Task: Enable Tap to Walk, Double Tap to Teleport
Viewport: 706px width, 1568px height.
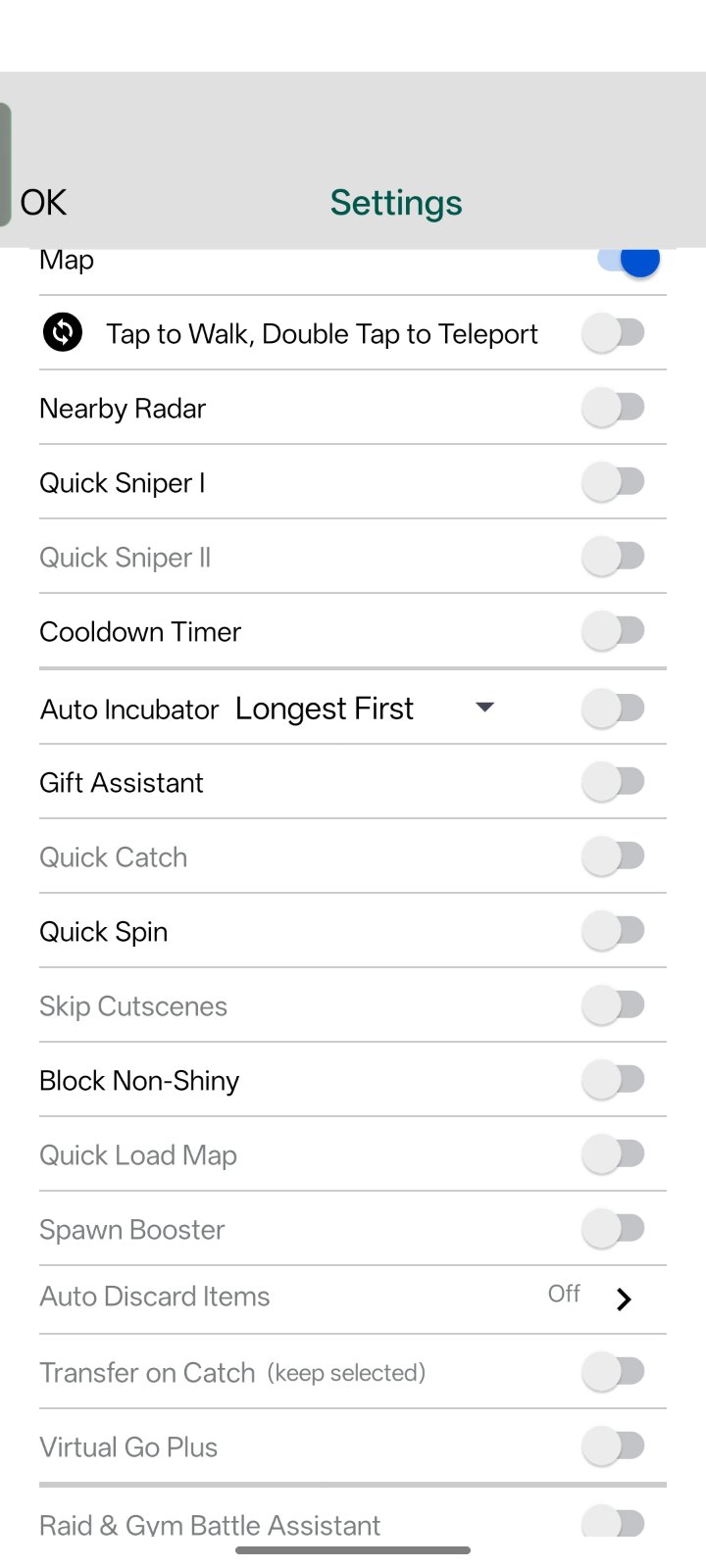Action: tap(614, 333)
